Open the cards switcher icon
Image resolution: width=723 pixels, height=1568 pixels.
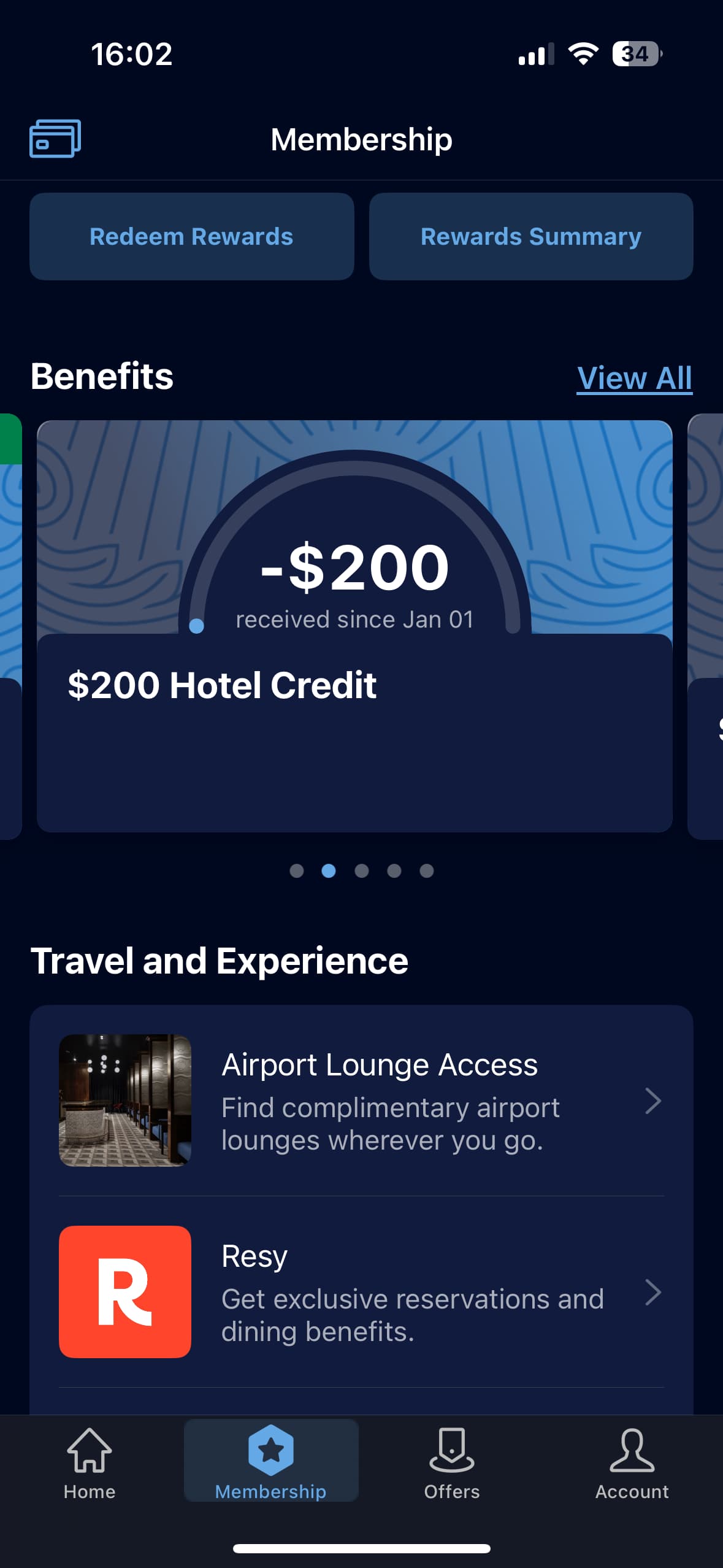pyautogui.click(x=55, y=139)
